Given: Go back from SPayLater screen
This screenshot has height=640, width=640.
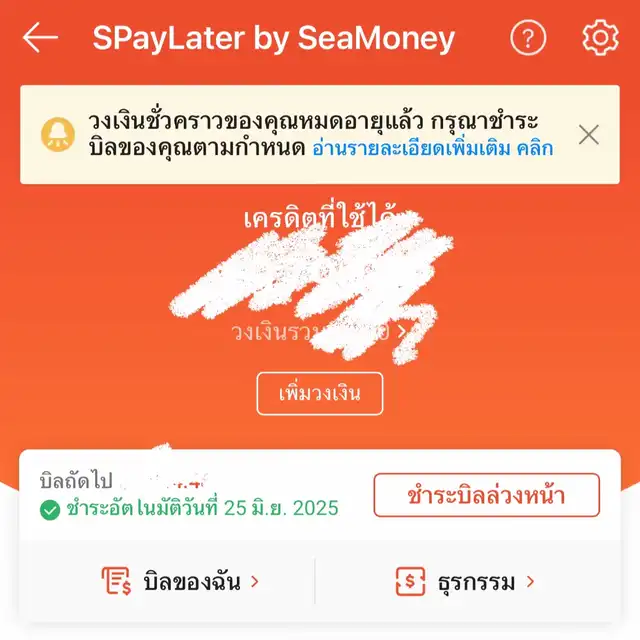Looking at the screenshot, I should click(x=40, y=38).
